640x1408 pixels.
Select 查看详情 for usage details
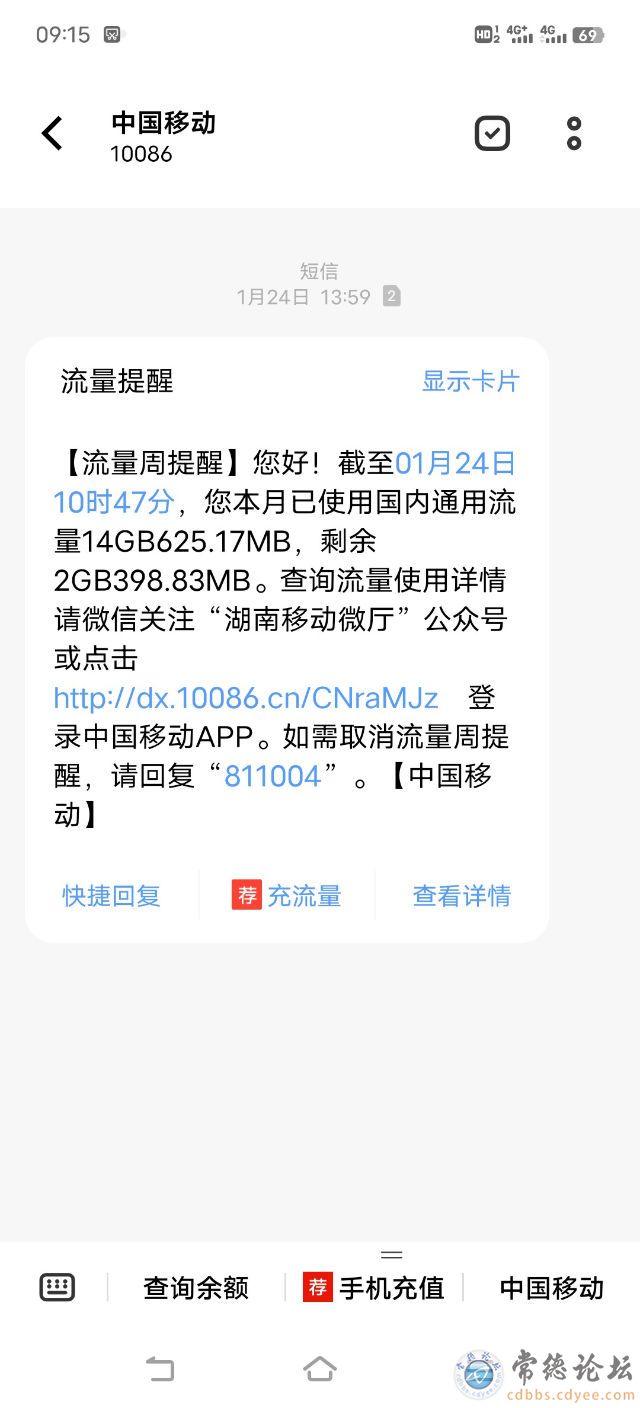point(461,895)
